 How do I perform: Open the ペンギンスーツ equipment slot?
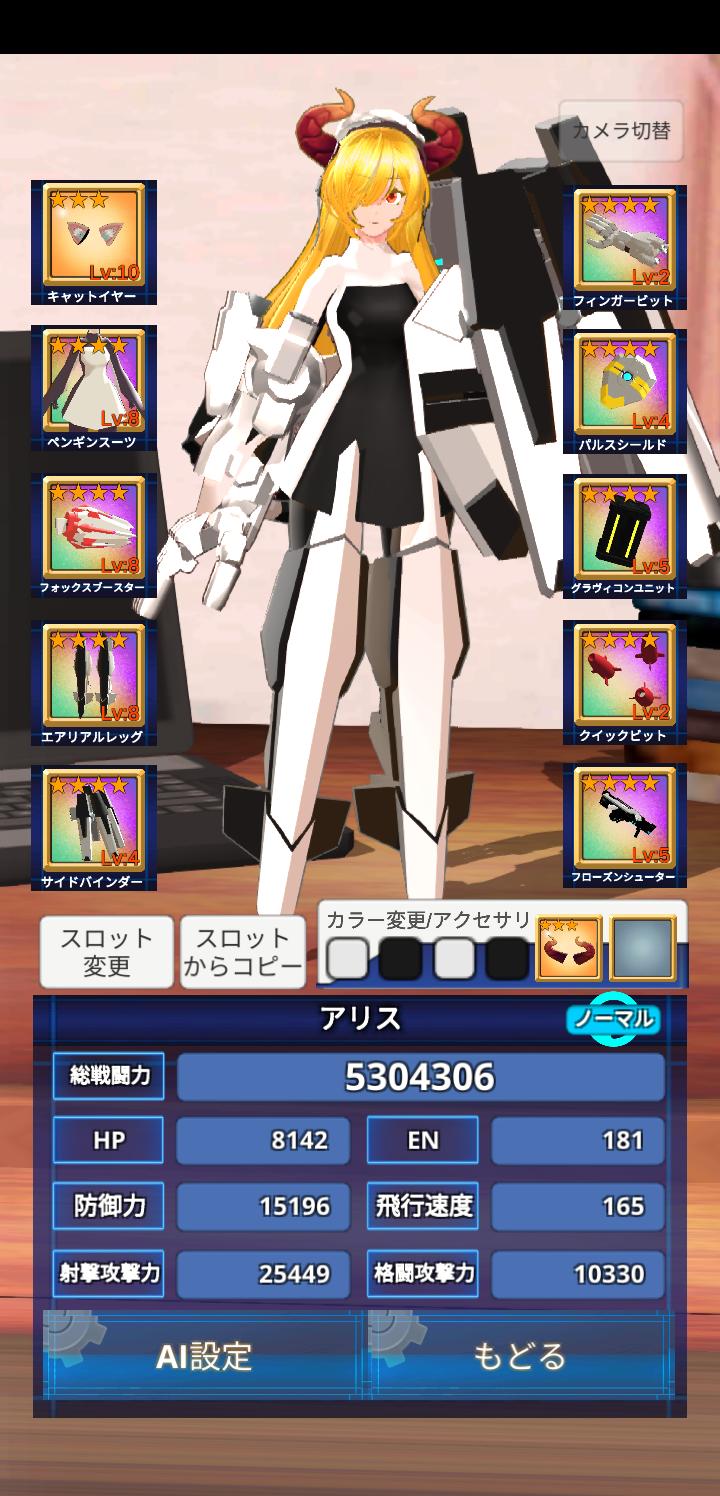[x=94, y=388]
